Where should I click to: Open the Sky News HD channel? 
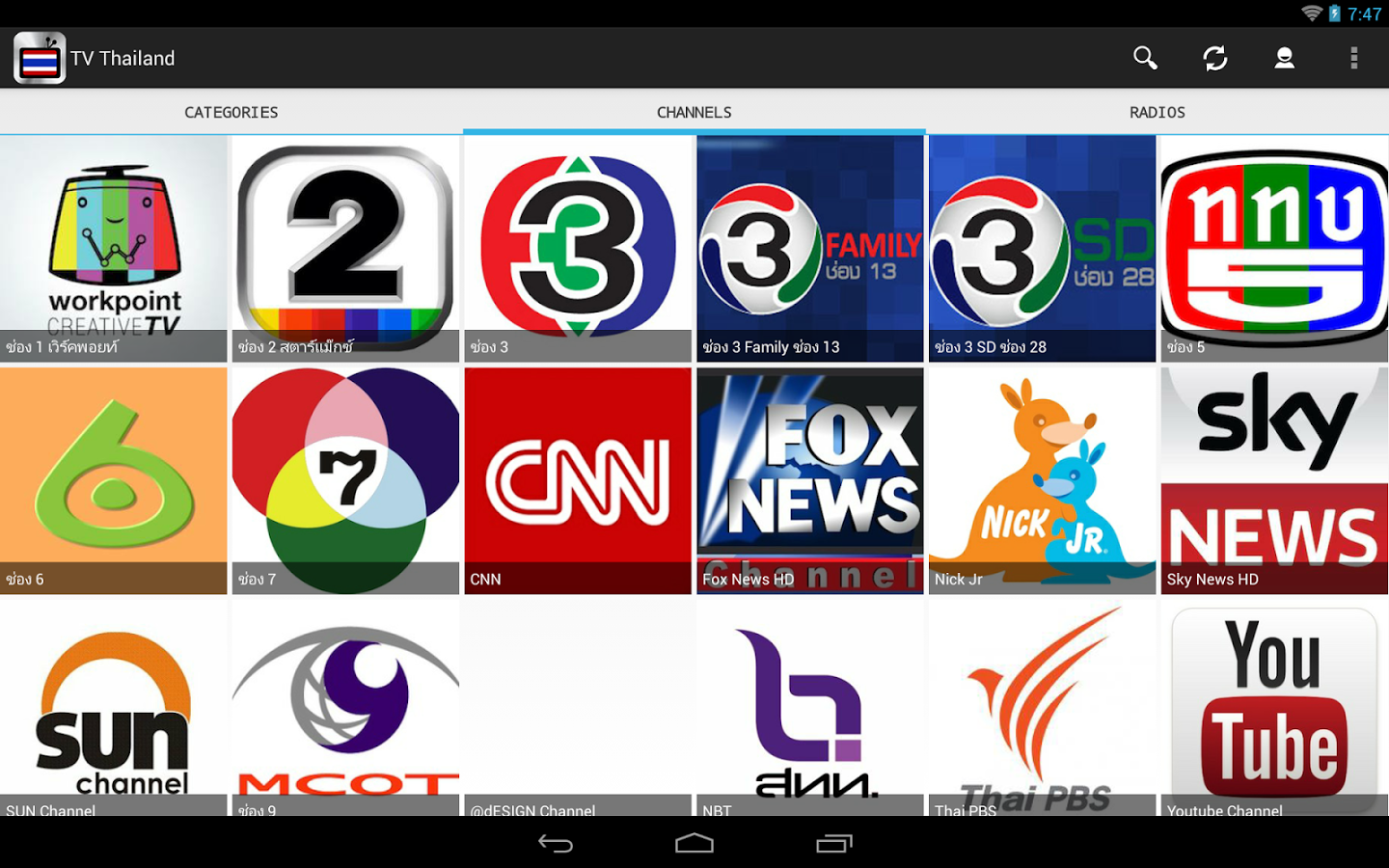pos(1274,480)
